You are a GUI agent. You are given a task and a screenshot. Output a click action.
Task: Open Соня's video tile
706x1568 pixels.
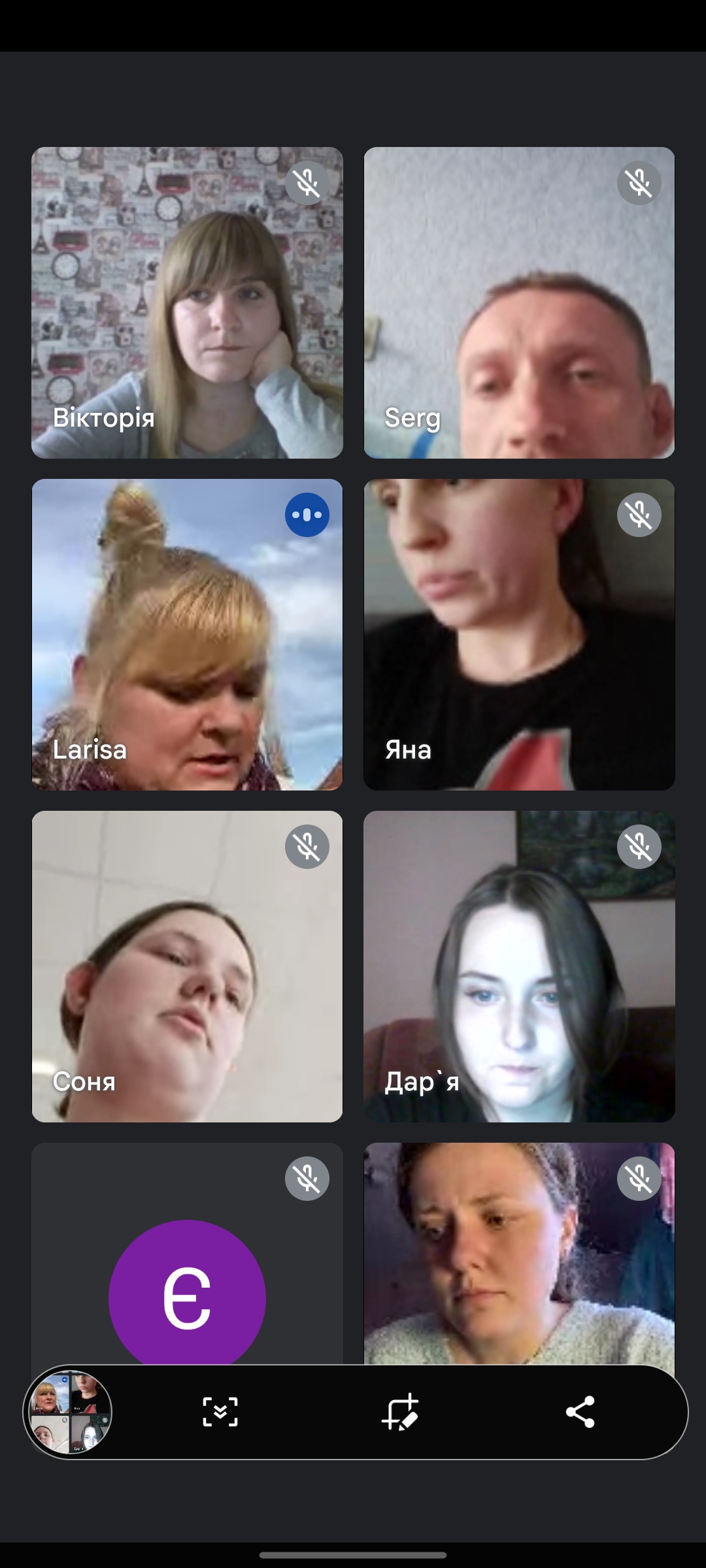[x=187, y=966]
